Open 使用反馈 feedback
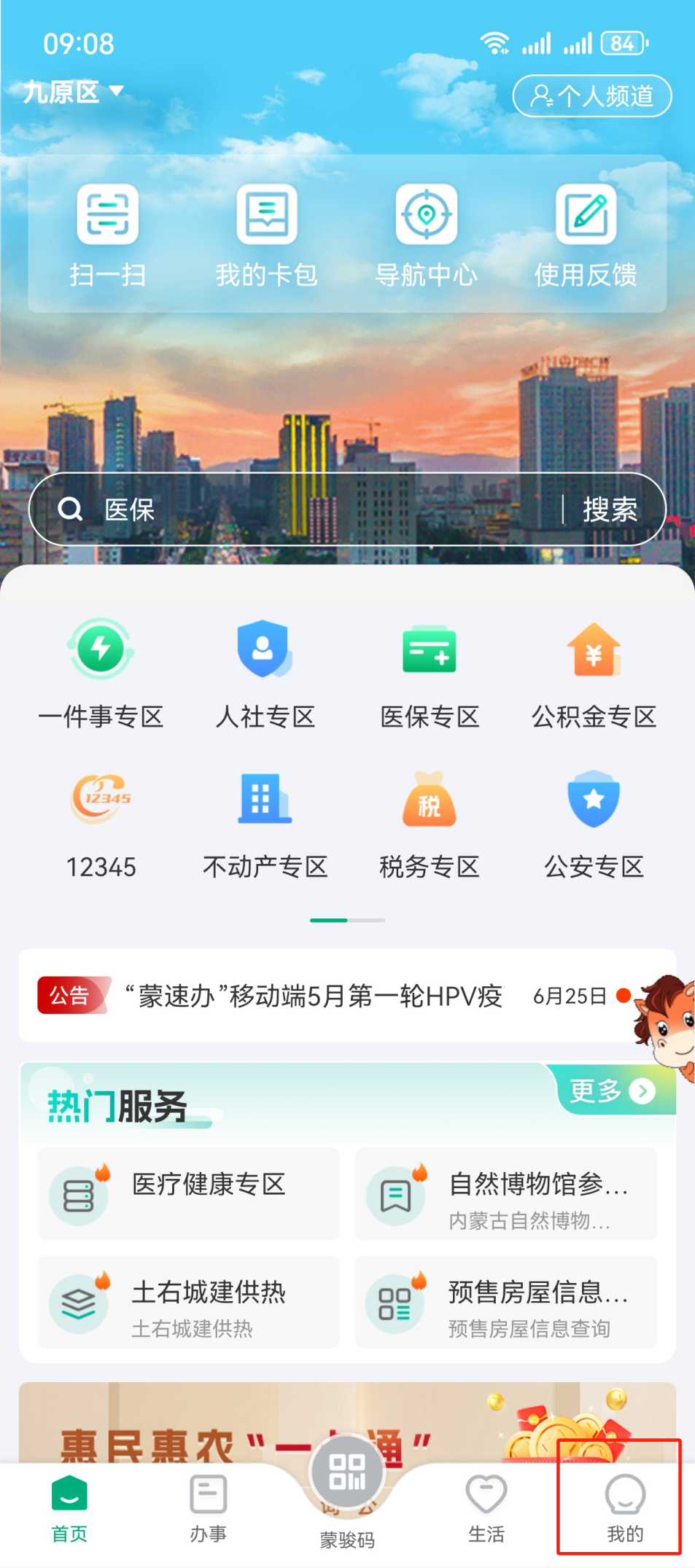 [x=586, y=235]
